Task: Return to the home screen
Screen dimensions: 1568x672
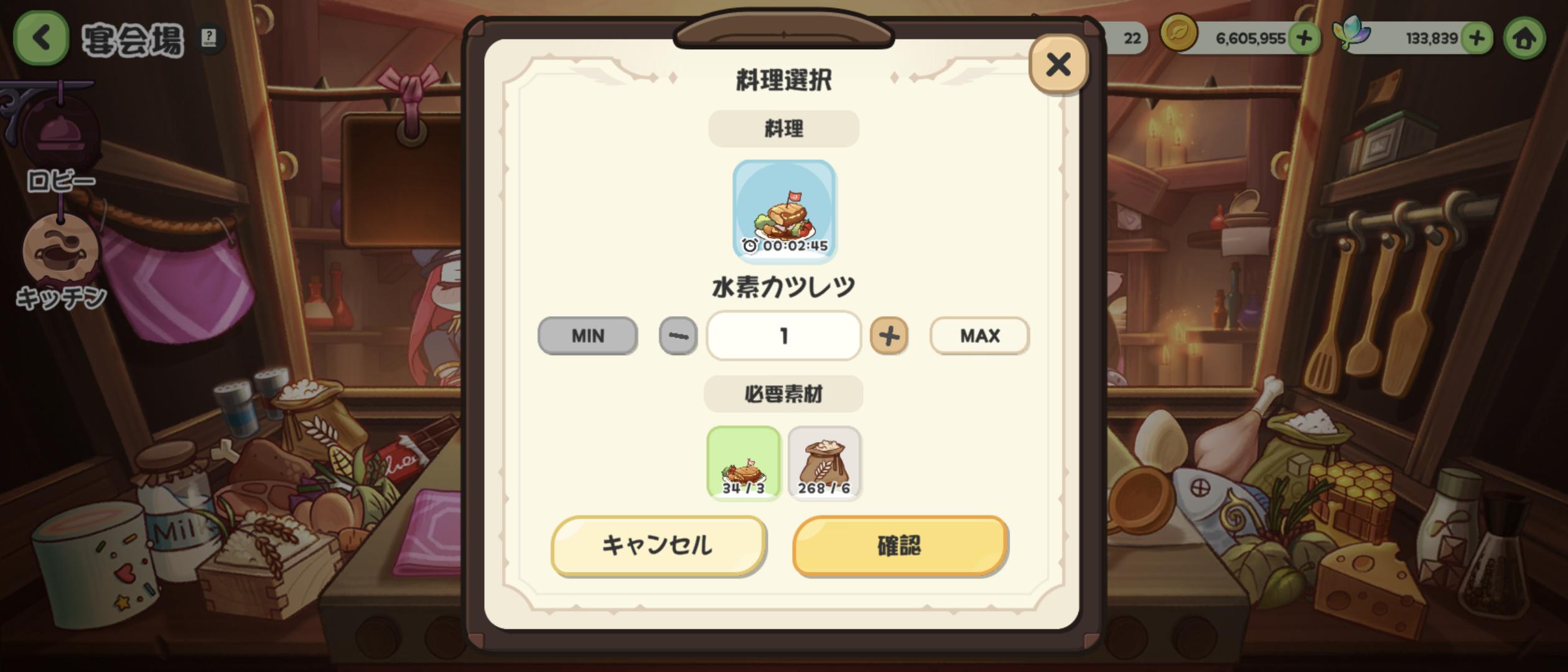Action: (x=1524, y=39)
